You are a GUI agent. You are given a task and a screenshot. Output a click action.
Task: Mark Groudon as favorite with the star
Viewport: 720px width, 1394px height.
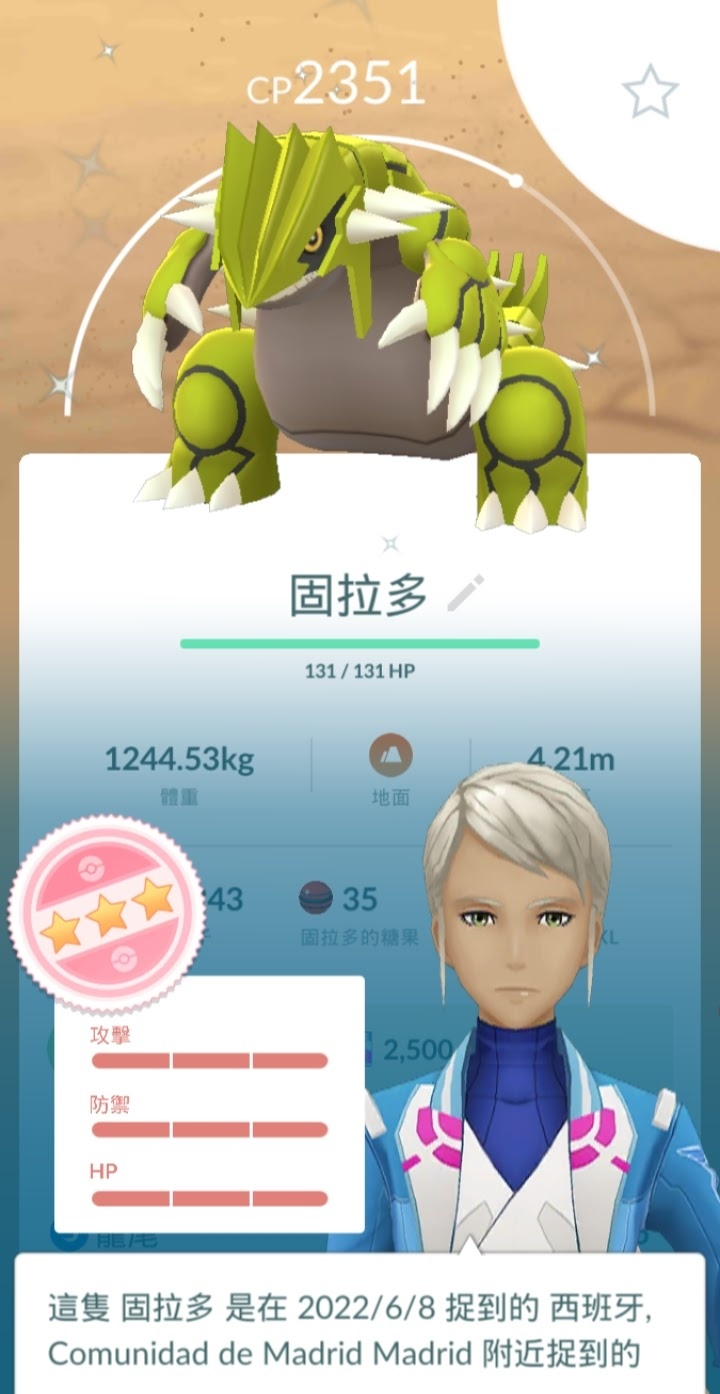coord(650,93)
